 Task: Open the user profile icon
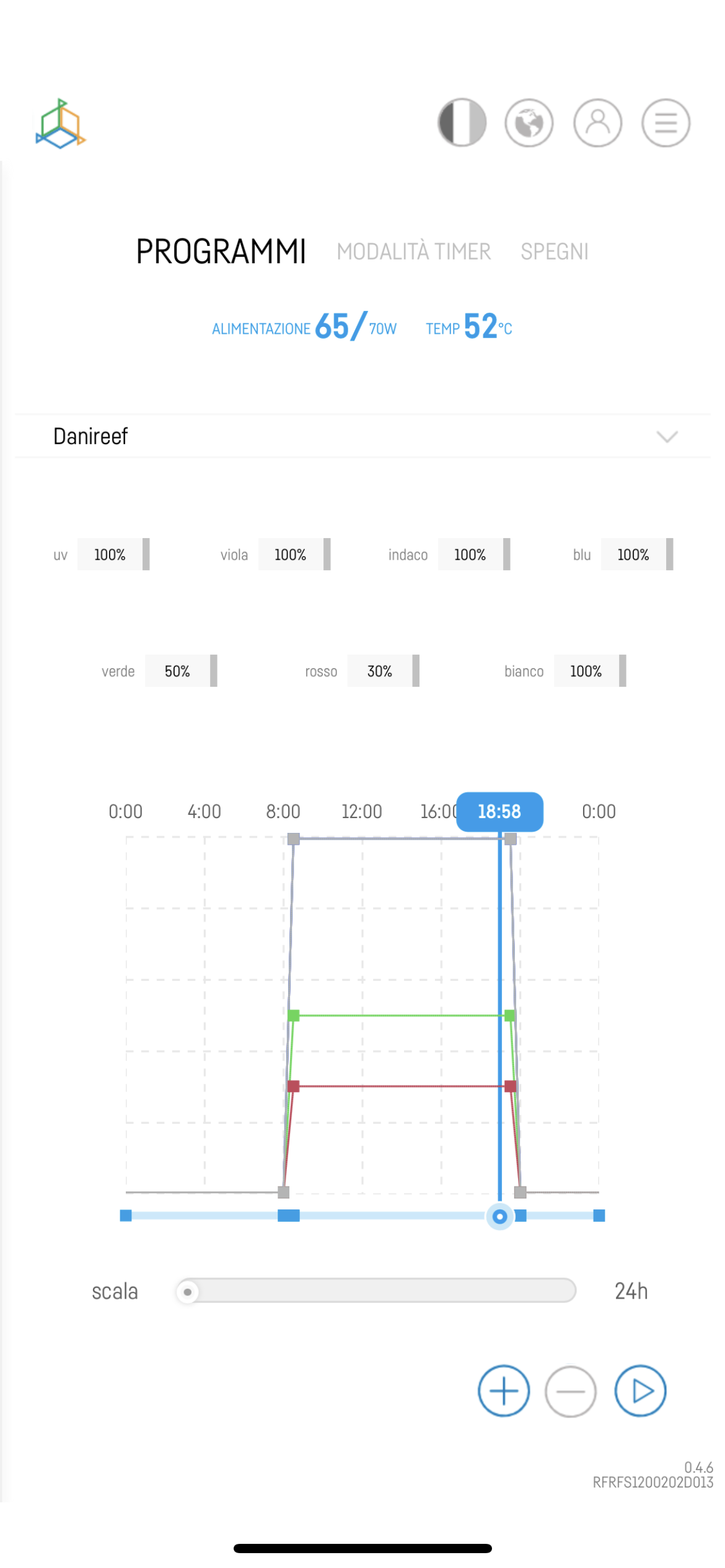(597, 123)
